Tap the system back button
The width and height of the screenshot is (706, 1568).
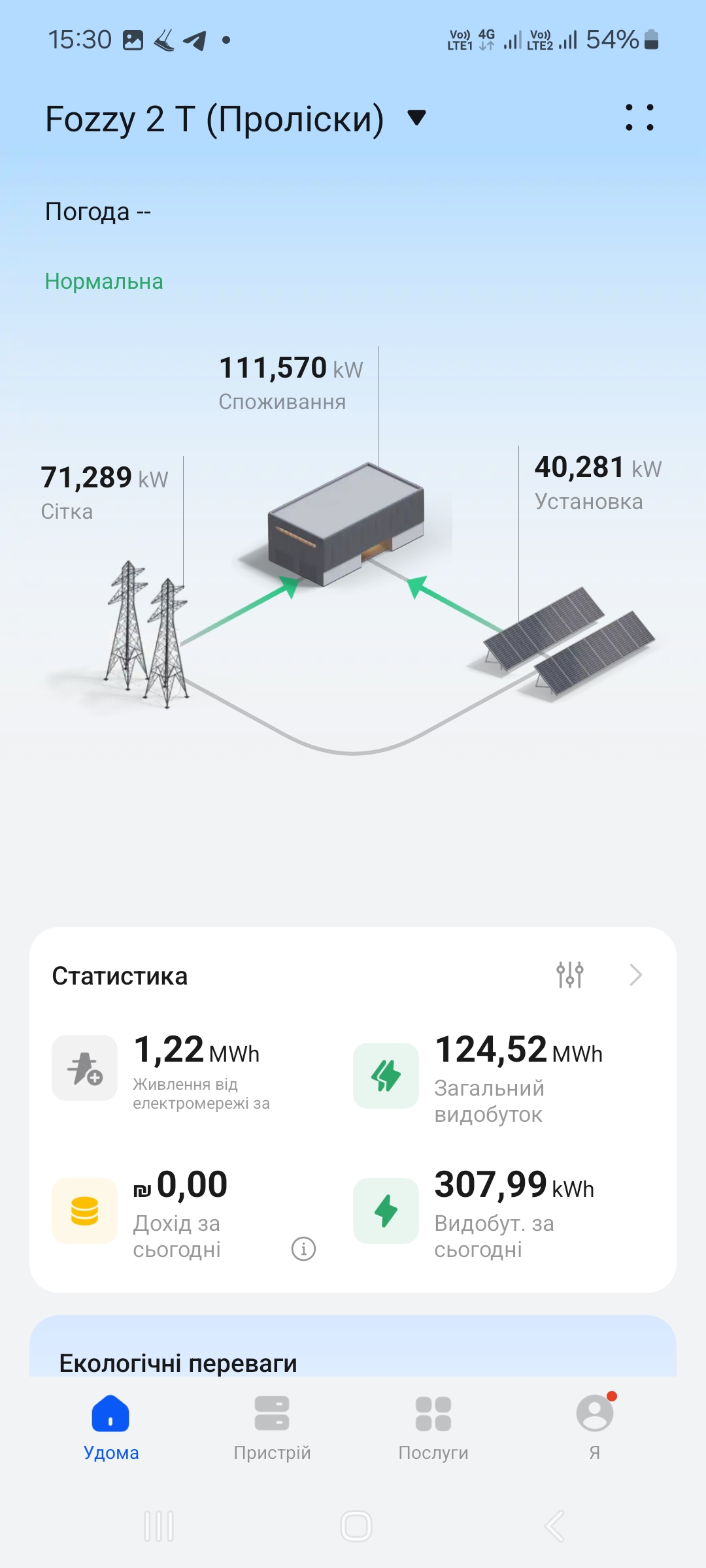(x=554, y=1526)
